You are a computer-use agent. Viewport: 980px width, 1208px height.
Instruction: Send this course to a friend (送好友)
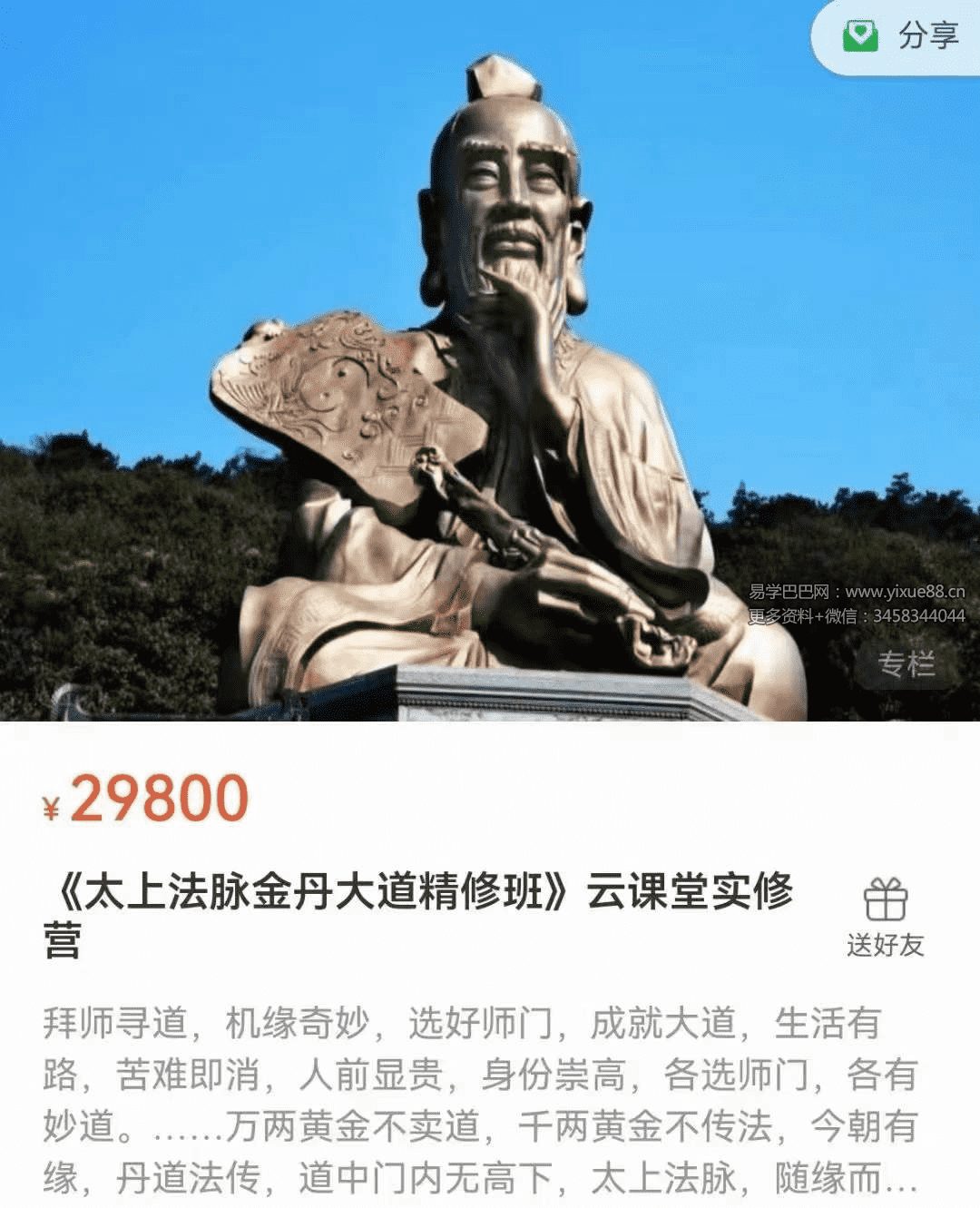pyautogui.click(x=885, y=917)
